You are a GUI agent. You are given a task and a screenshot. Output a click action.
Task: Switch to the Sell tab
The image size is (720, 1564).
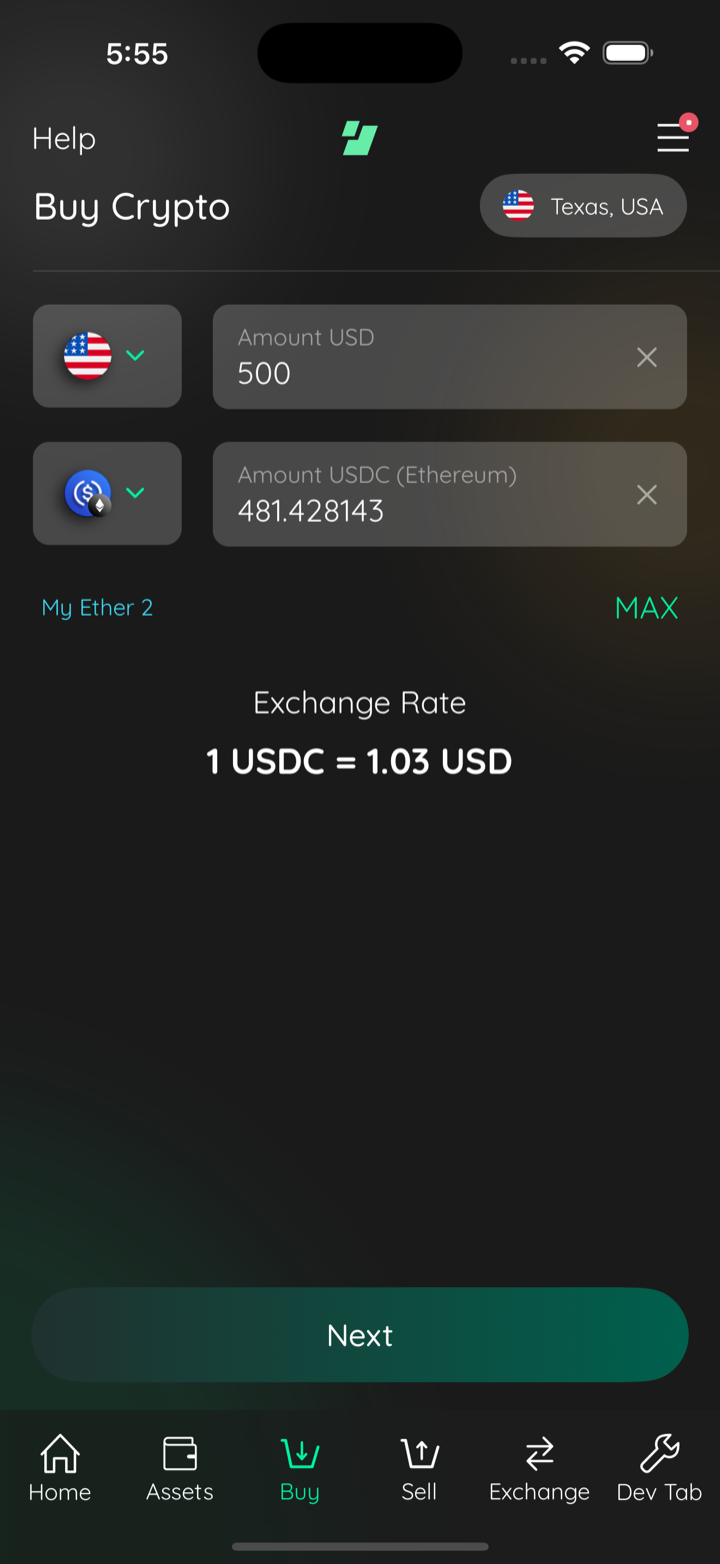(420, 1468)
